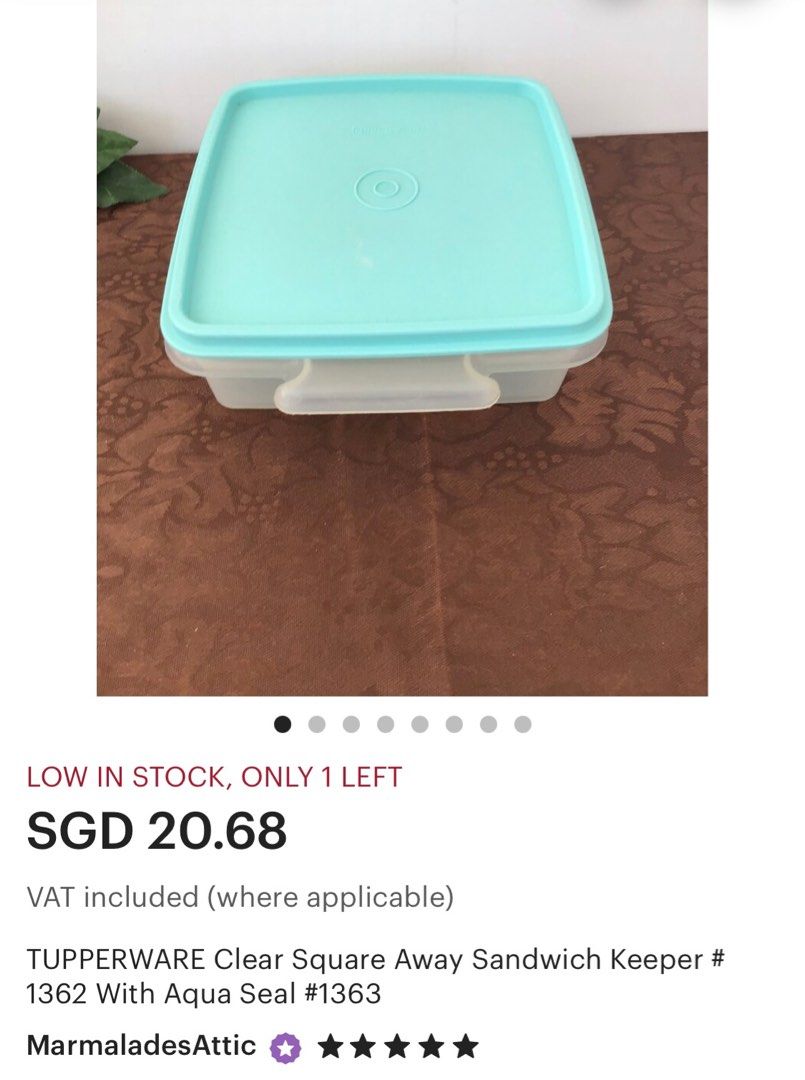Switch photos using the seventh carousel dot
Screen dimensions: 805x1080
(x=488, y=721)
